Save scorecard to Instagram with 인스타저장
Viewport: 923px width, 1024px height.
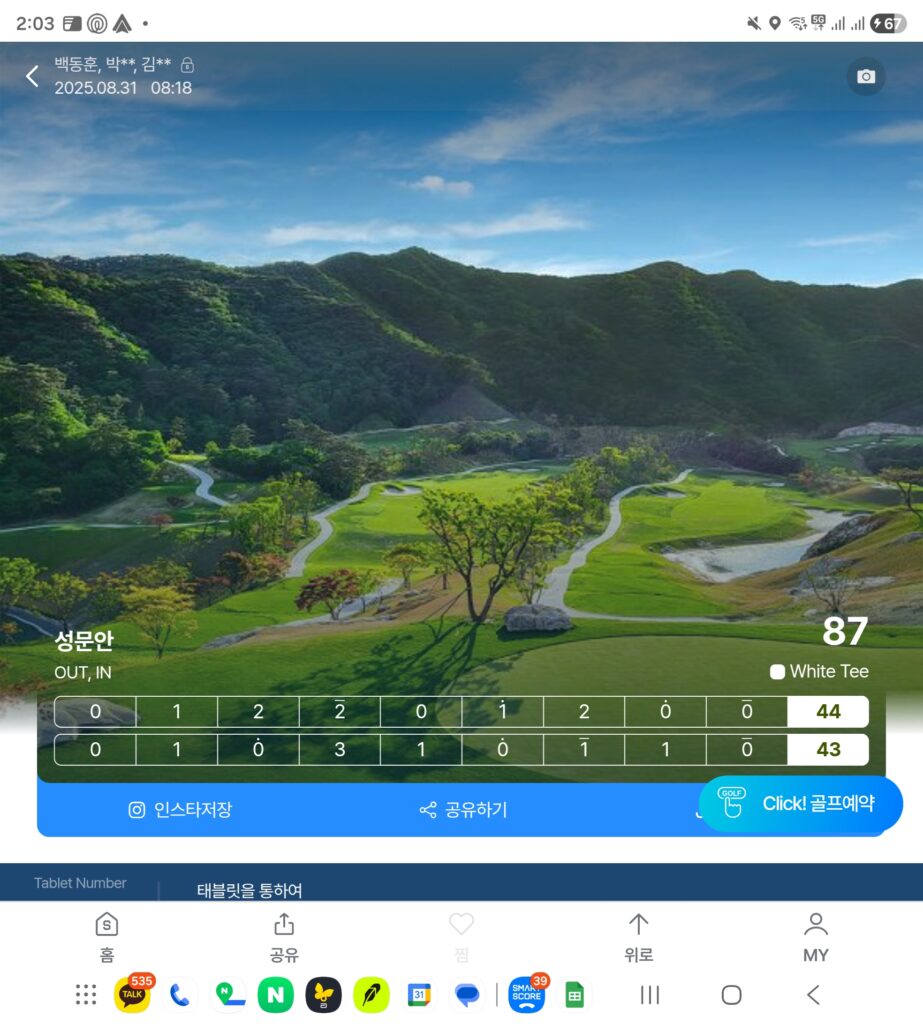coord(181,809)
